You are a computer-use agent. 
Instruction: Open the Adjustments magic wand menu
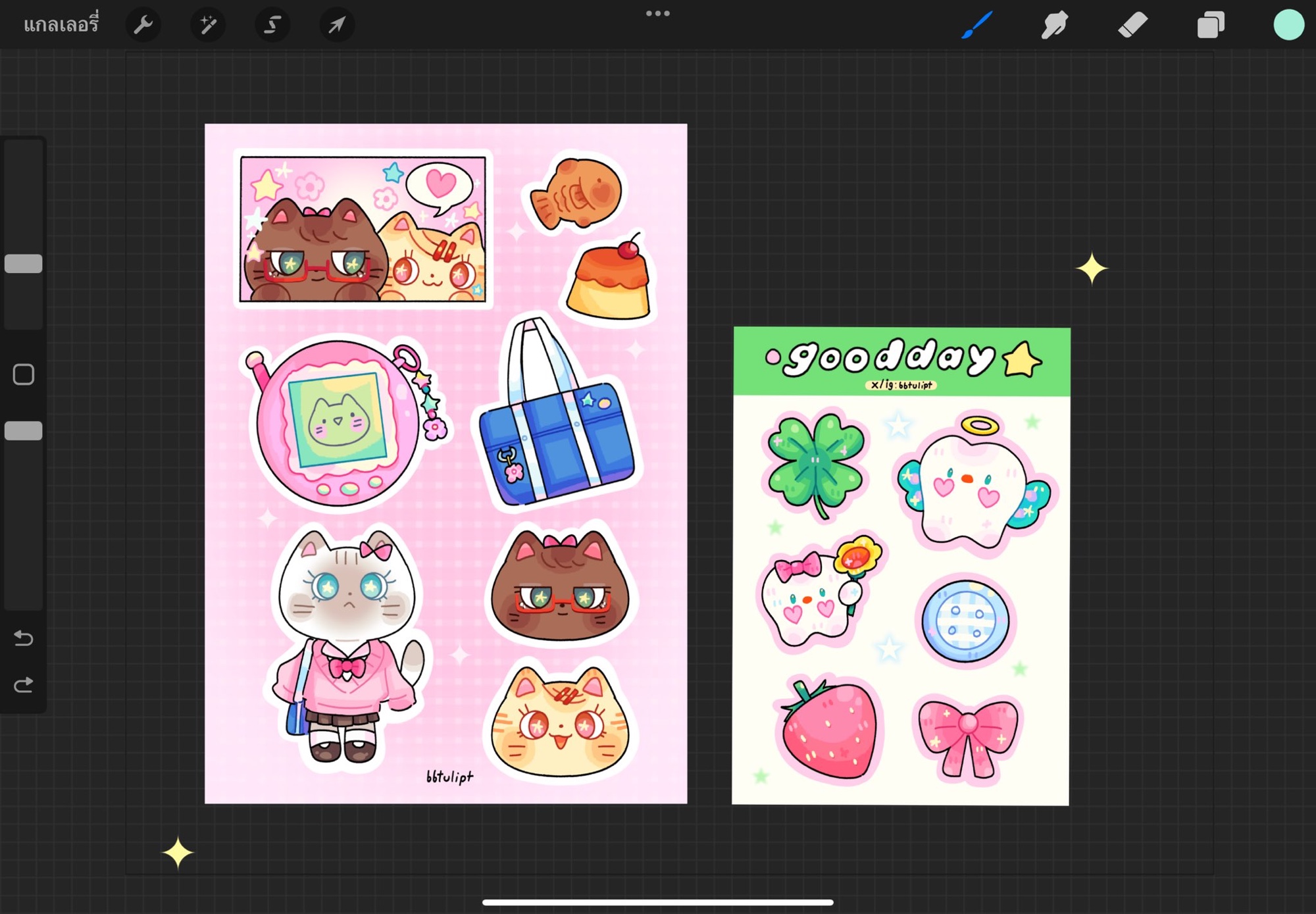point(207,25)
